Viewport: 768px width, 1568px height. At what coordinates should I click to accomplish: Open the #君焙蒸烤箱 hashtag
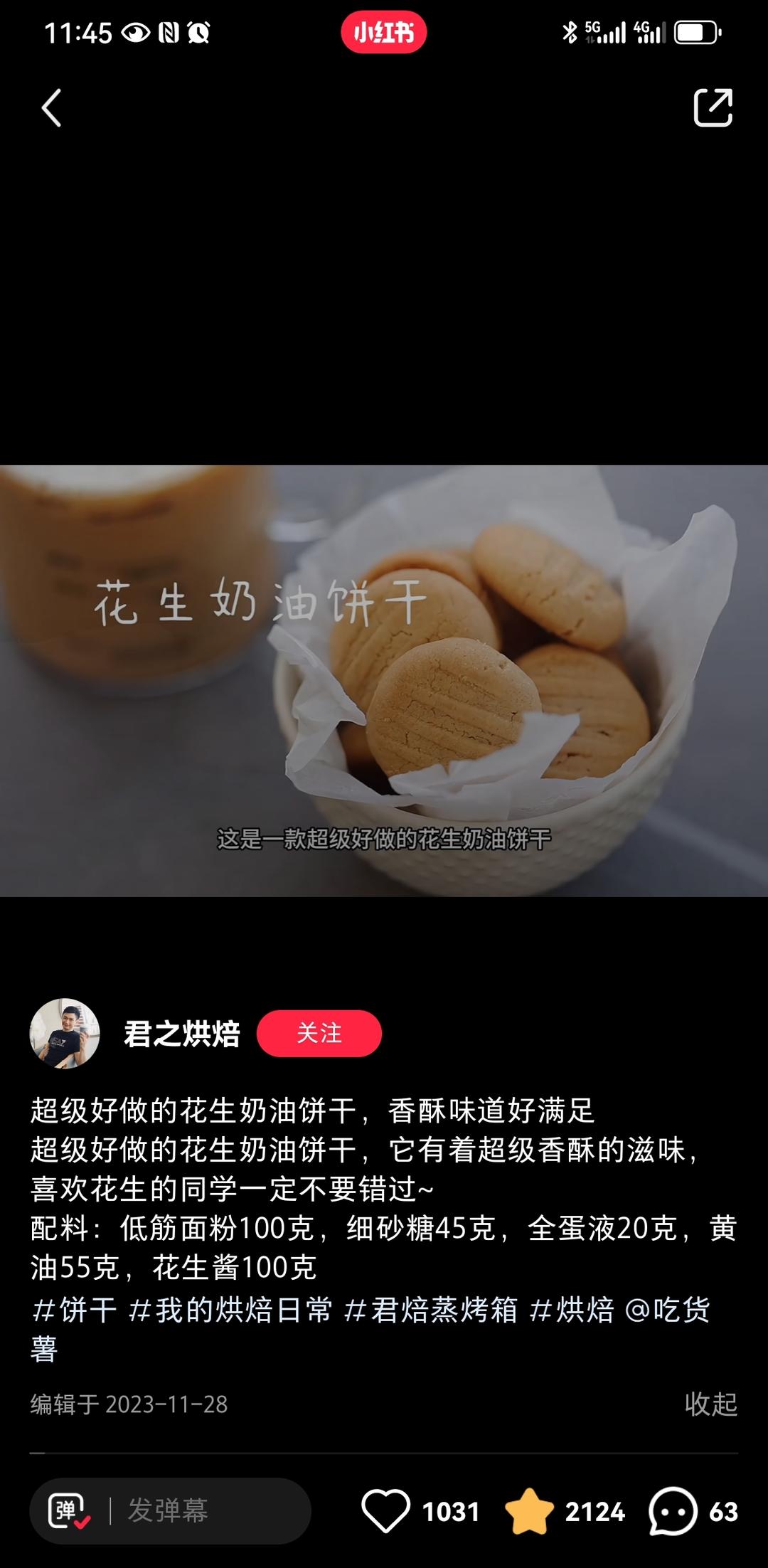(x=431, y=1310)
